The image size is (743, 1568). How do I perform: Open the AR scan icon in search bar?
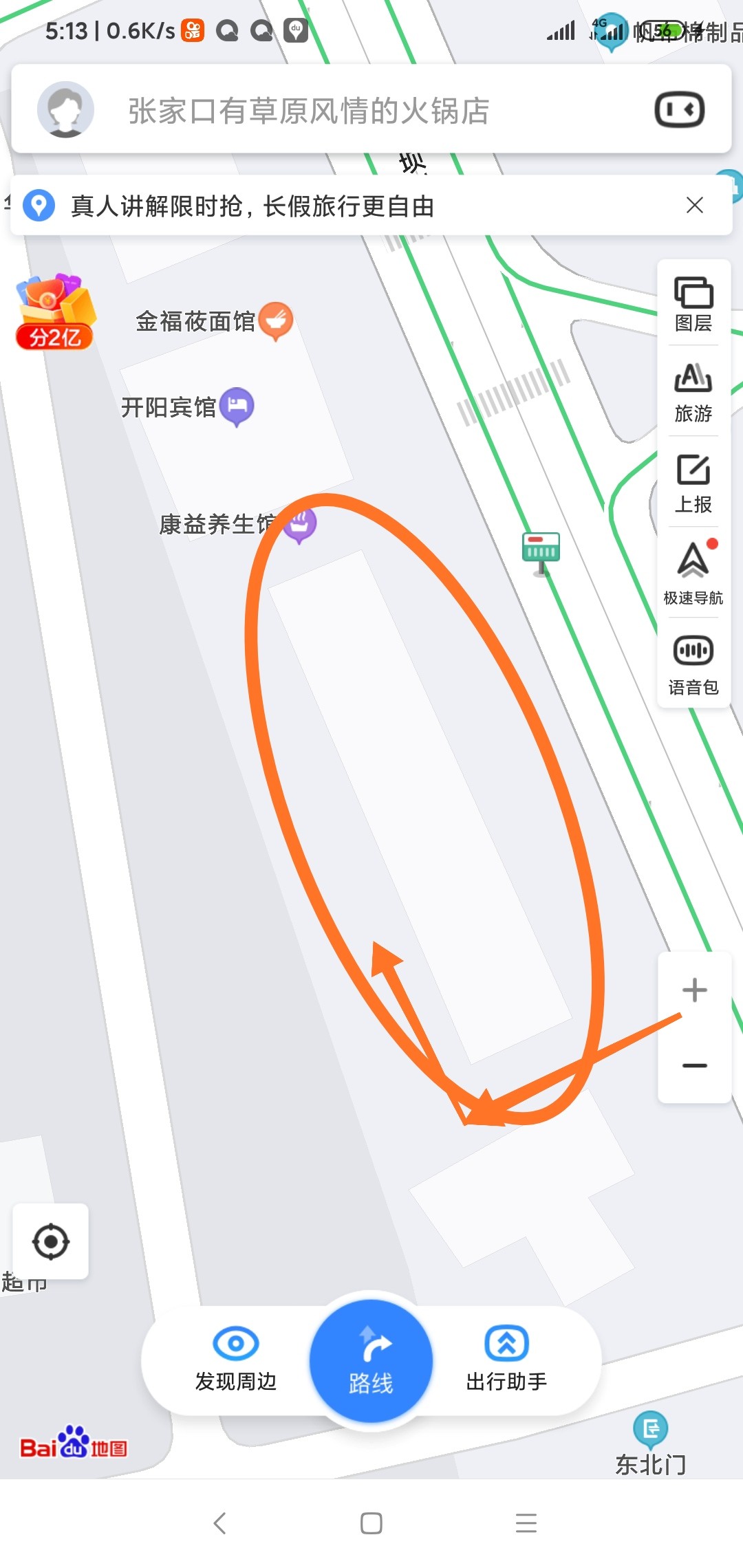(x=679, y=110)
